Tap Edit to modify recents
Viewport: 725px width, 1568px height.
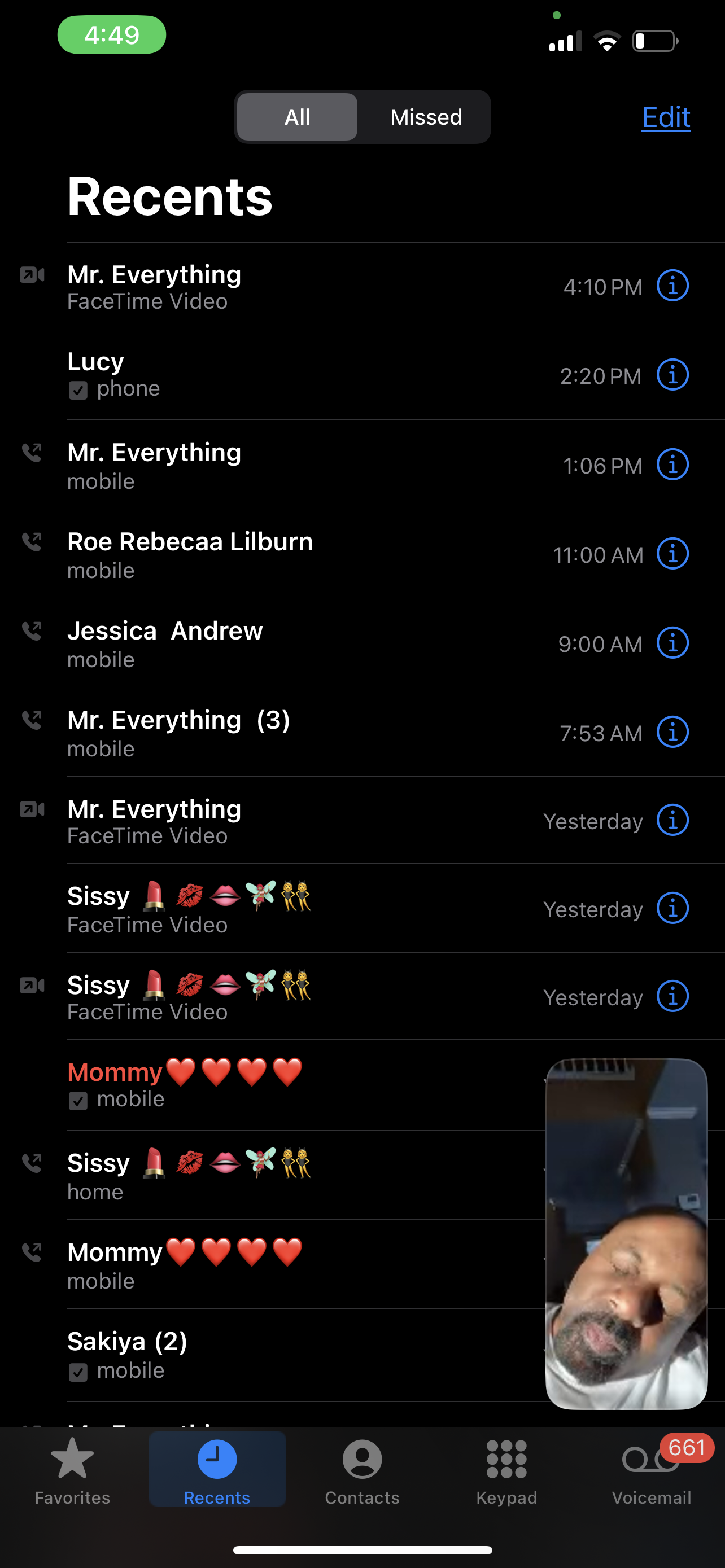[665, 117]
